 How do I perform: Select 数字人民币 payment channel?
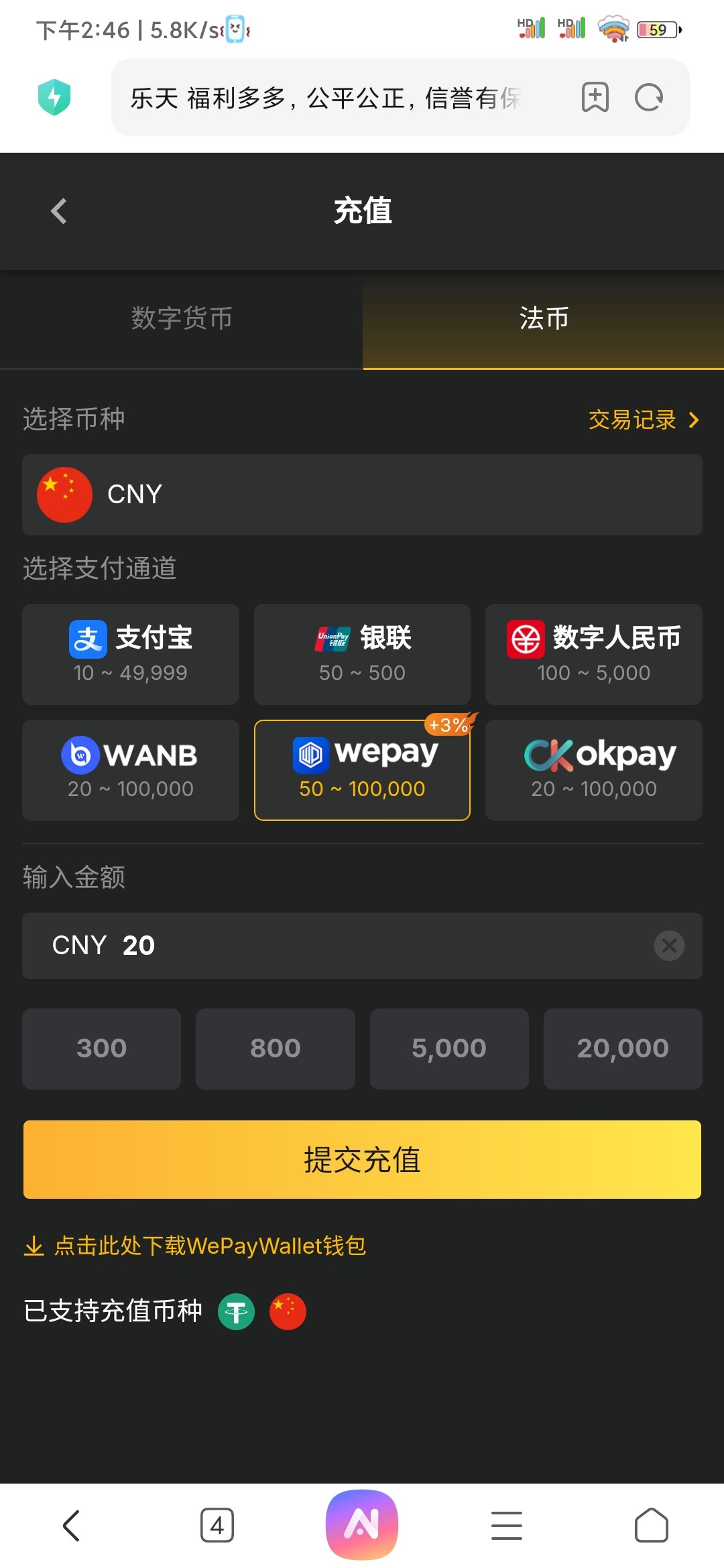coord(593,653)
